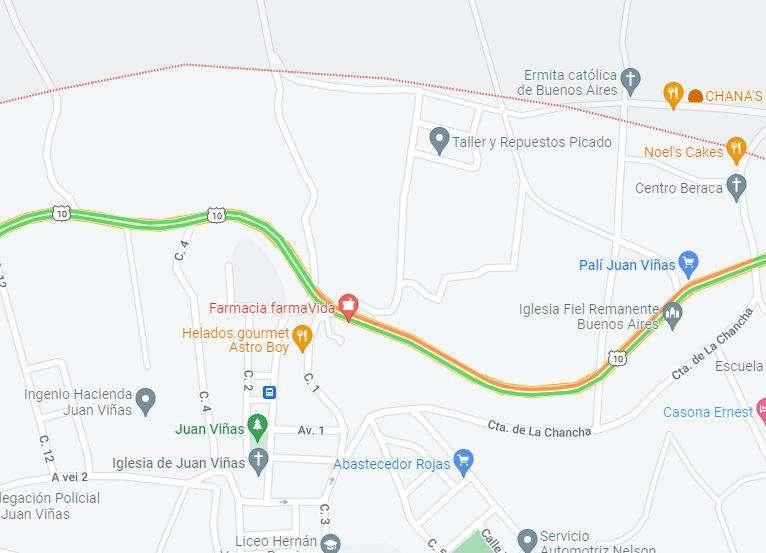Open the CHANA'S restaurant marker

673,96
